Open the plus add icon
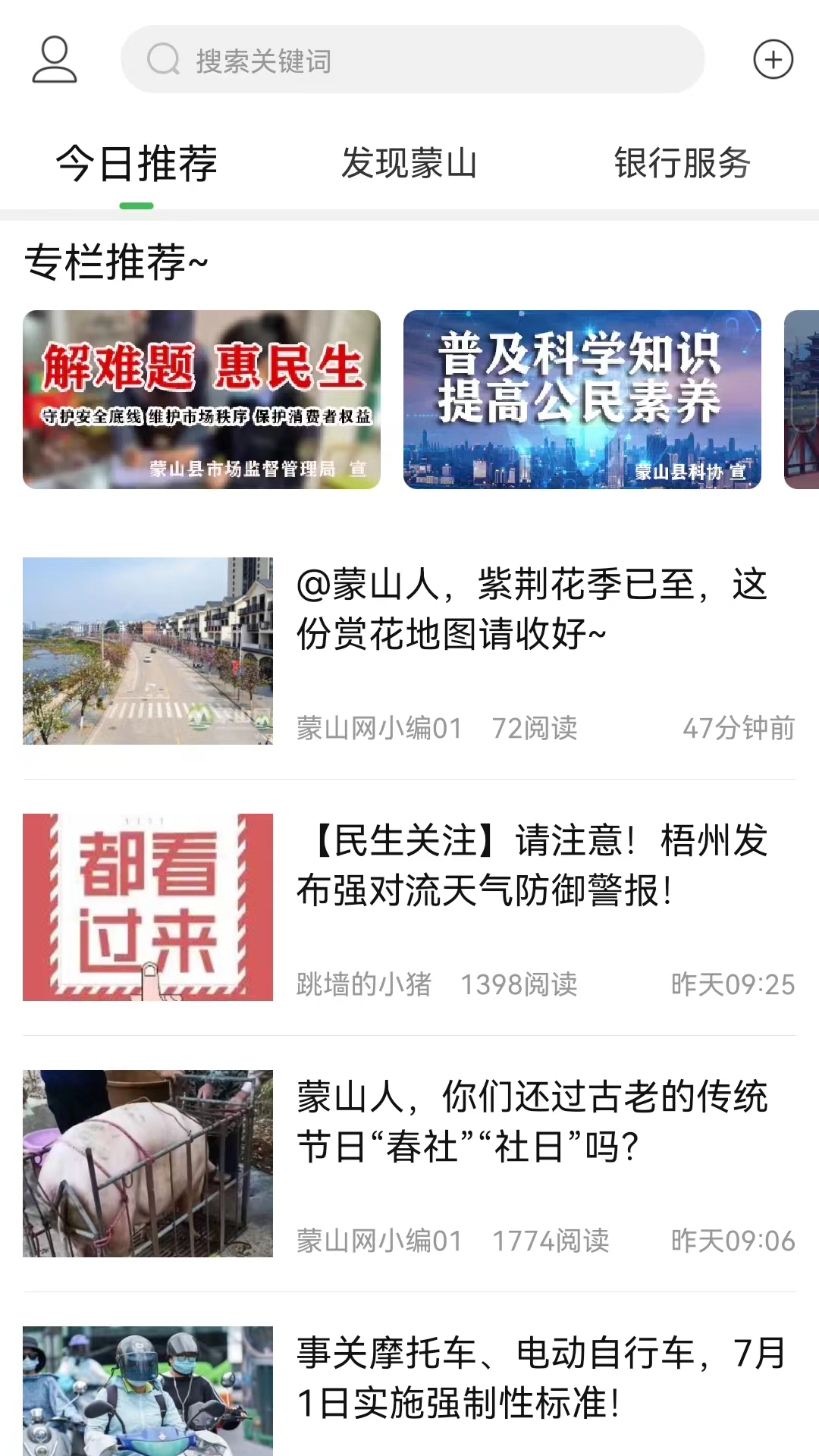 (x=773, y=59)
